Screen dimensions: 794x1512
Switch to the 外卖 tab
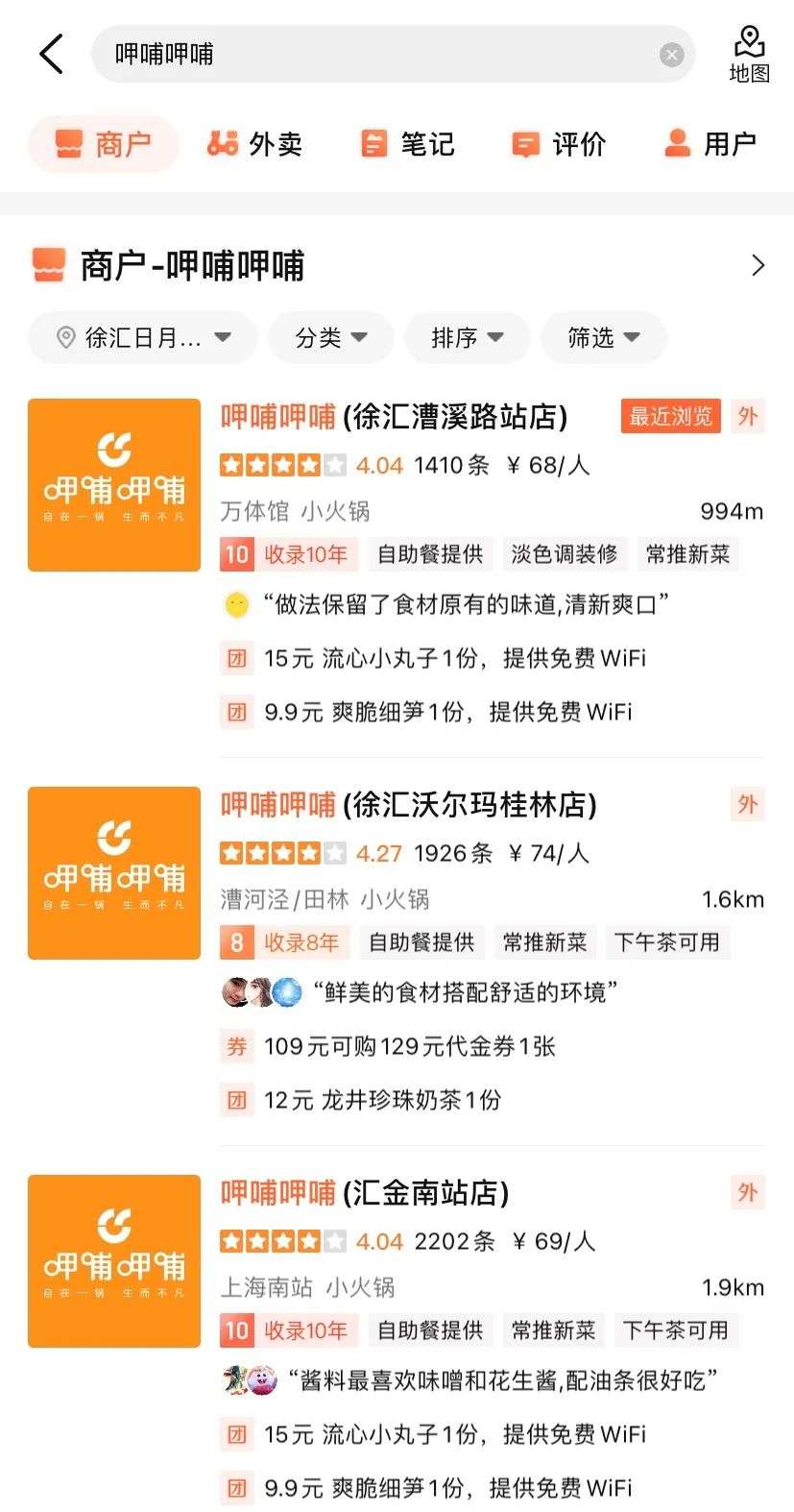[255, 144]
